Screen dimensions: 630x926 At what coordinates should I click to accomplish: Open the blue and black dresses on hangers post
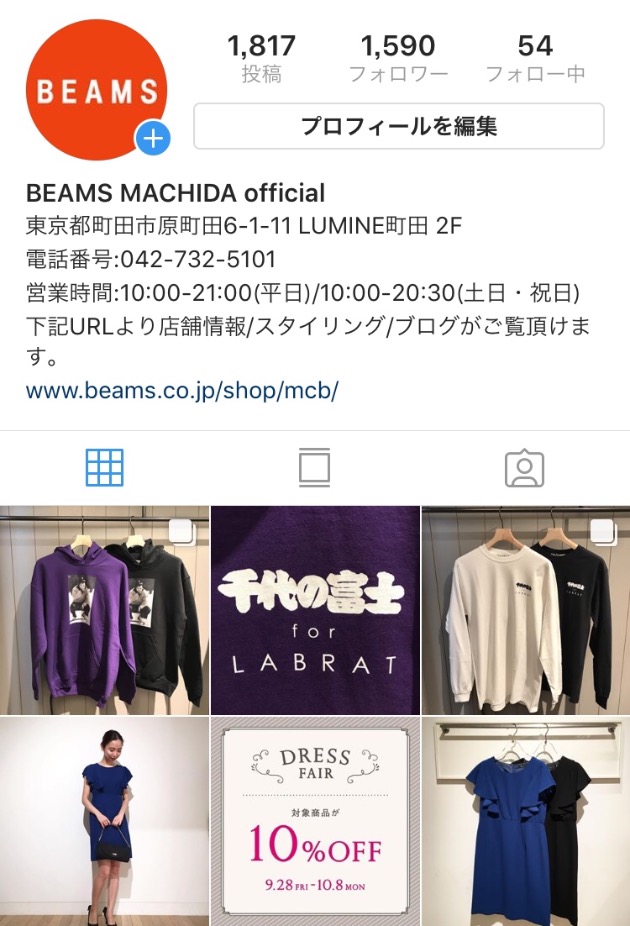(x=526, y=820)
